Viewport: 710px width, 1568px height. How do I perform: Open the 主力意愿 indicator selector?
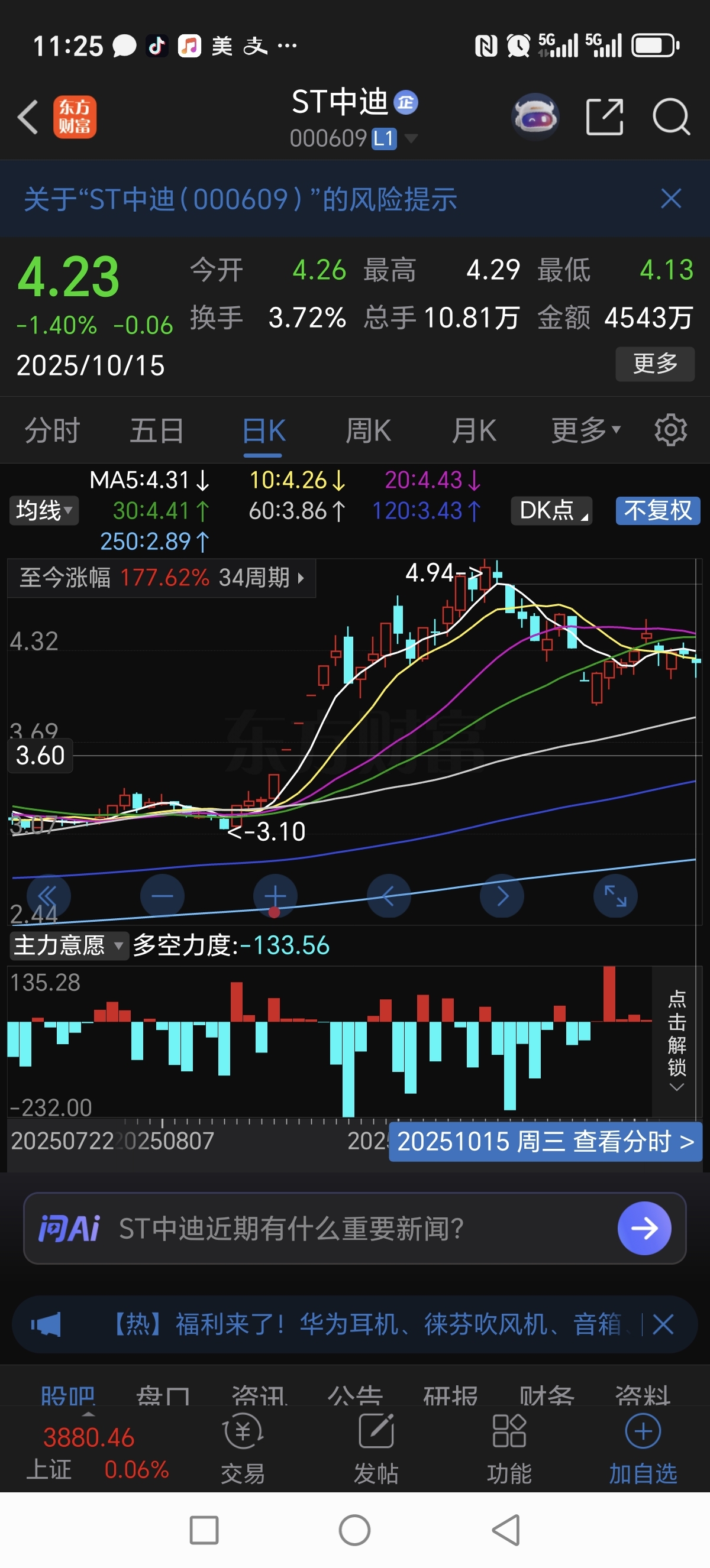[x=68, y=945]
